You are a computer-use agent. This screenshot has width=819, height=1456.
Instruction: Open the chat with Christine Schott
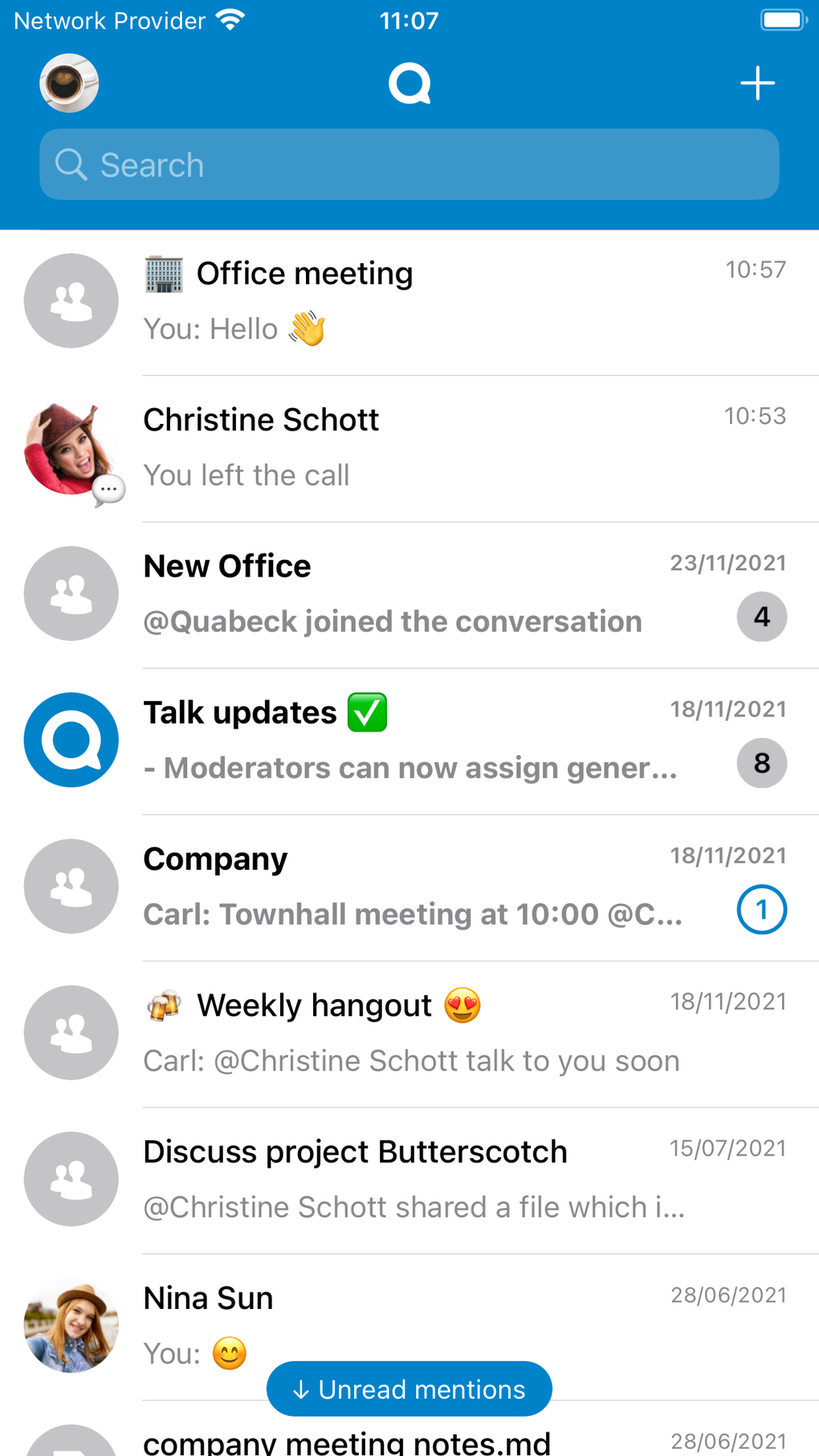click(x=409, y=449)
